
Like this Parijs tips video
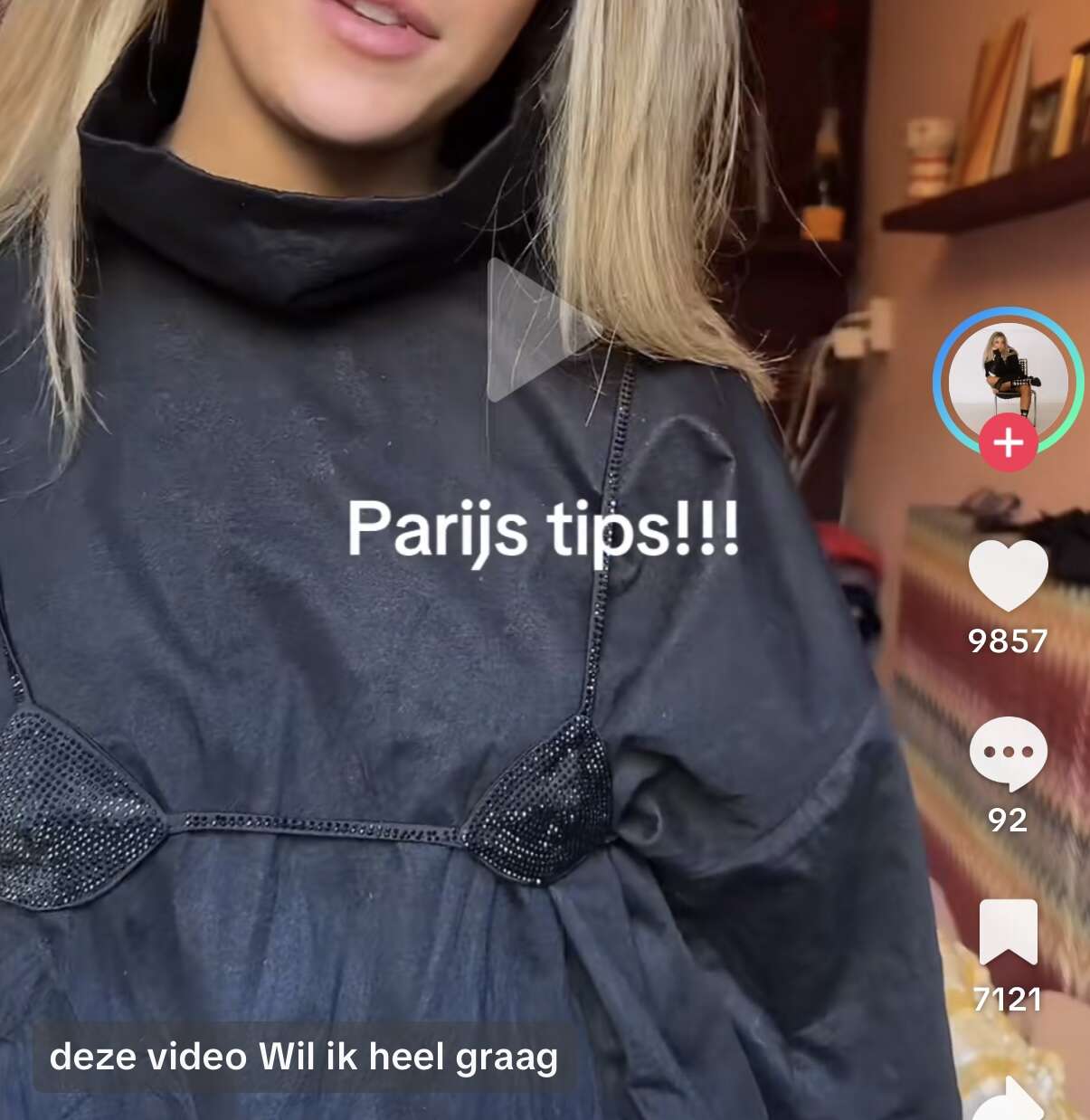1008,575
